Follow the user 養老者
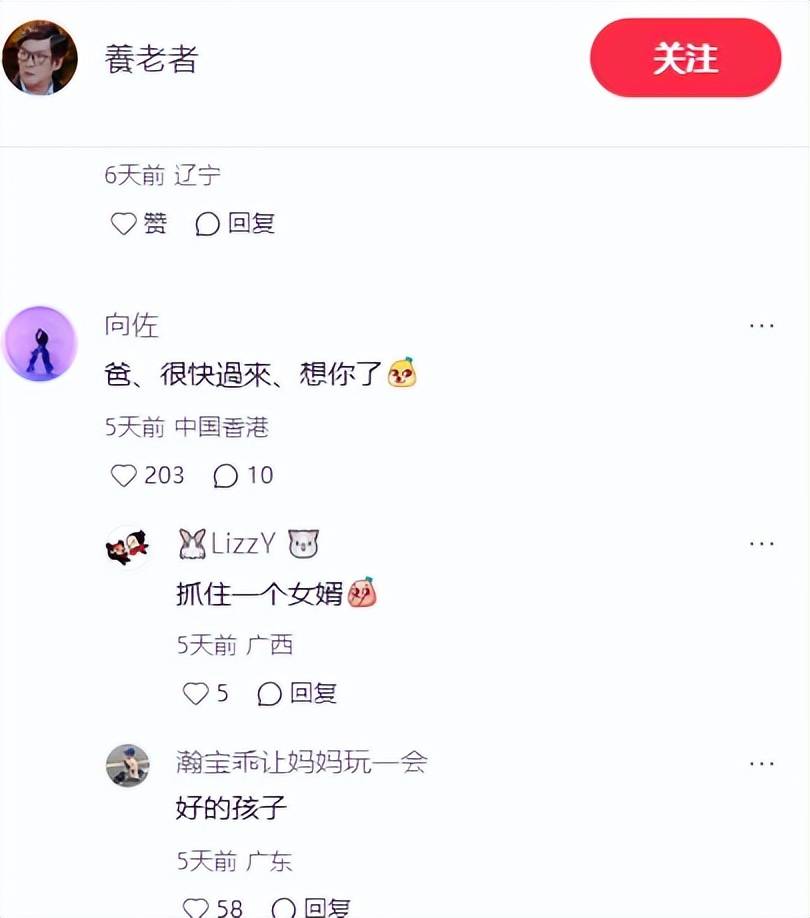 click(x=685, y=58)
